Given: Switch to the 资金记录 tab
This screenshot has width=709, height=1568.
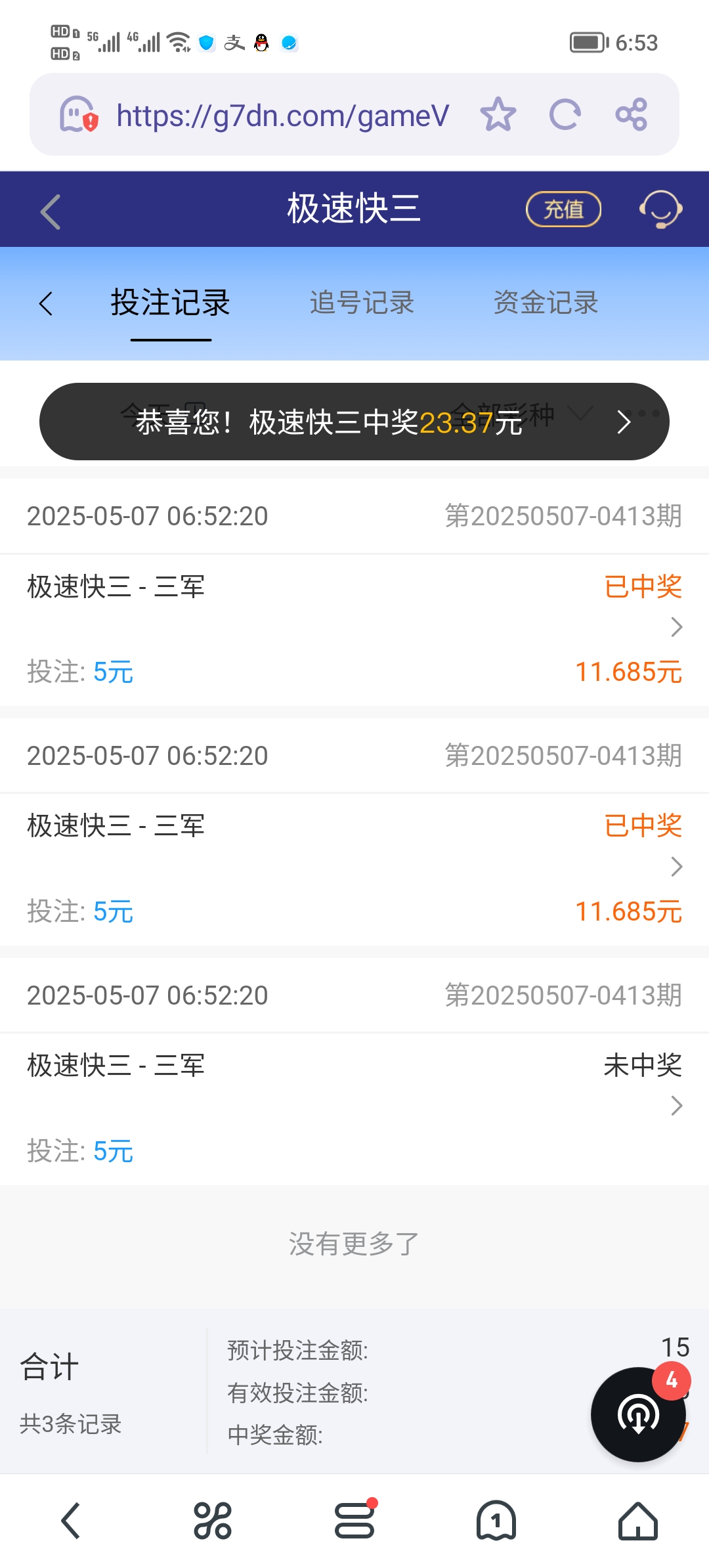Looking at the screenshot, I should tap(546, 303).
